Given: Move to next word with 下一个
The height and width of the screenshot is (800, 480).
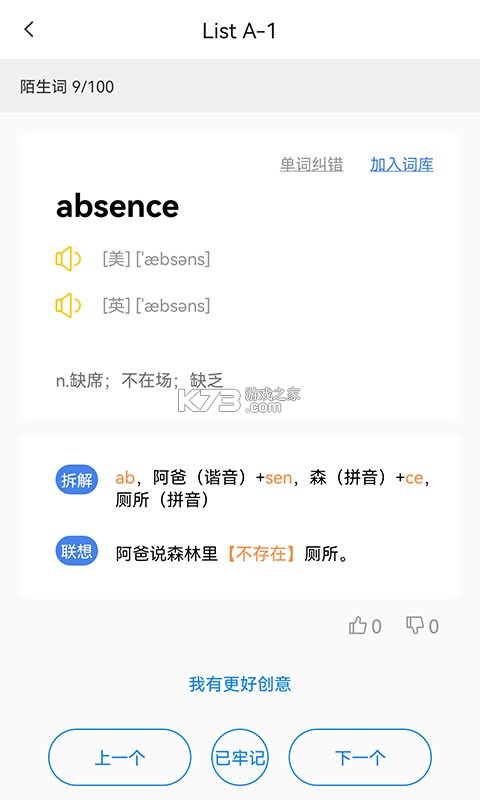Looking at the screenshot, I should coord(360,757).
